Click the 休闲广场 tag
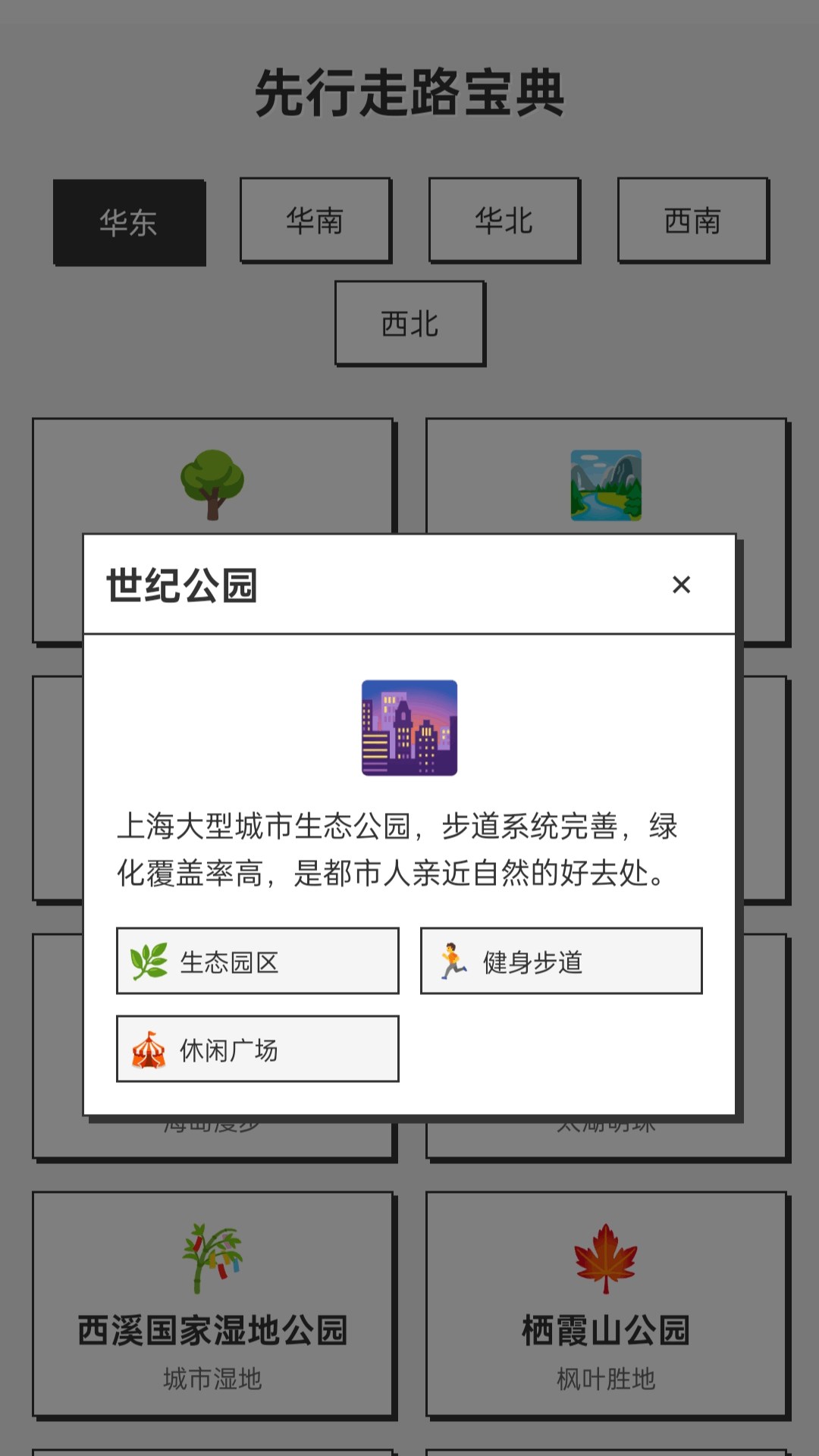Viewport: 819px width, 1456px height. pos(256,1049)
